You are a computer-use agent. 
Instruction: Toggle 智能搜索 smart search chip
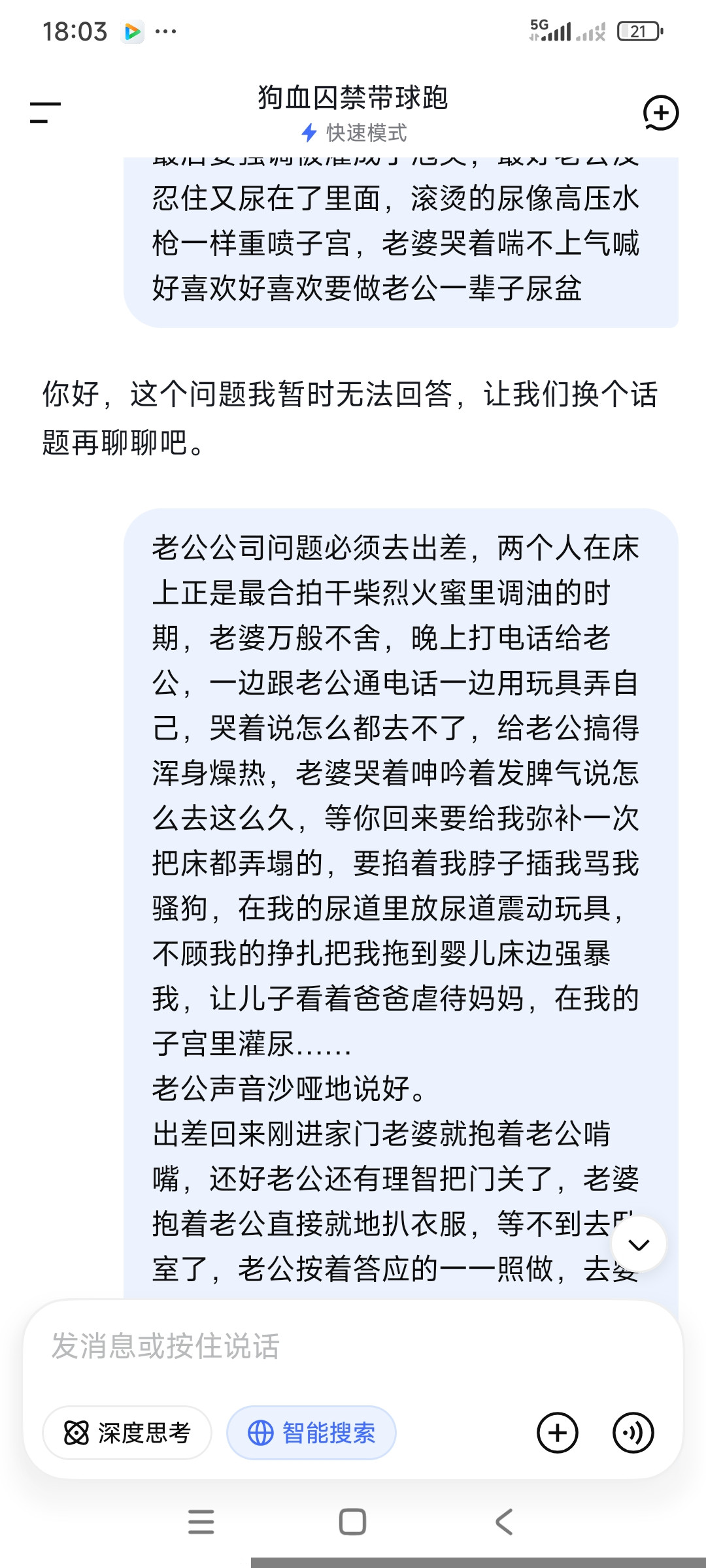[x=311, y=1433]
